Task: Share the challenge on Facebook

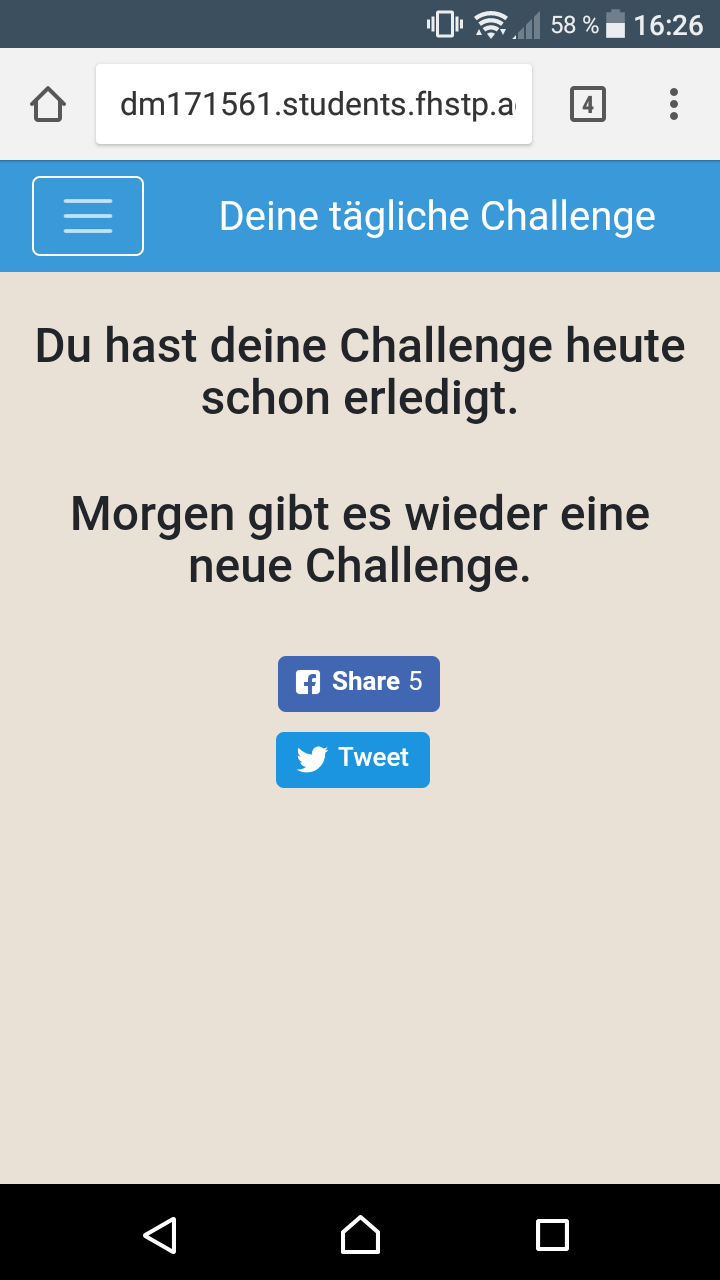Action: click(x=359, y=684)
